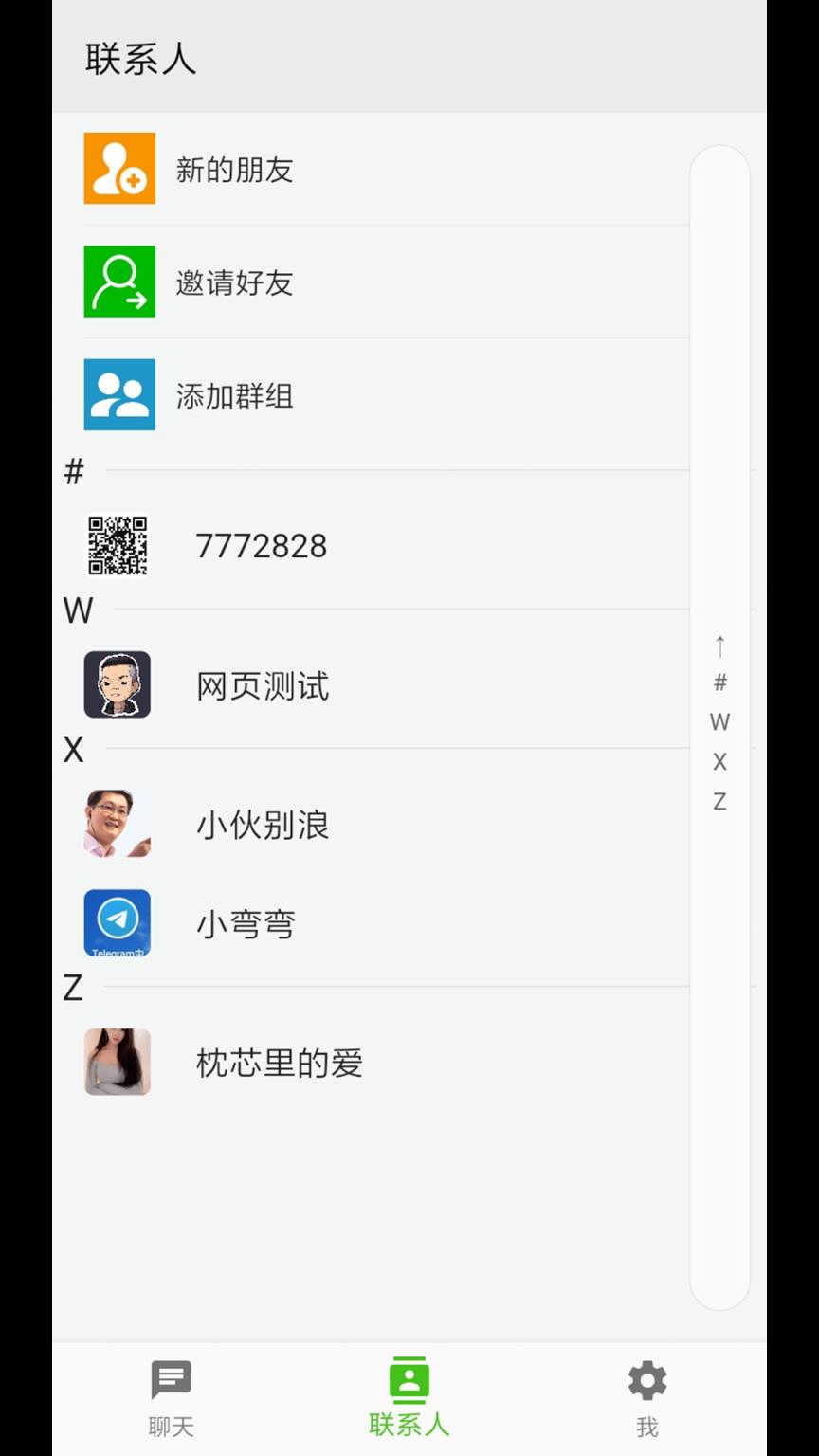Tap the avatar of 小伙别浪

tap(117, 824)
